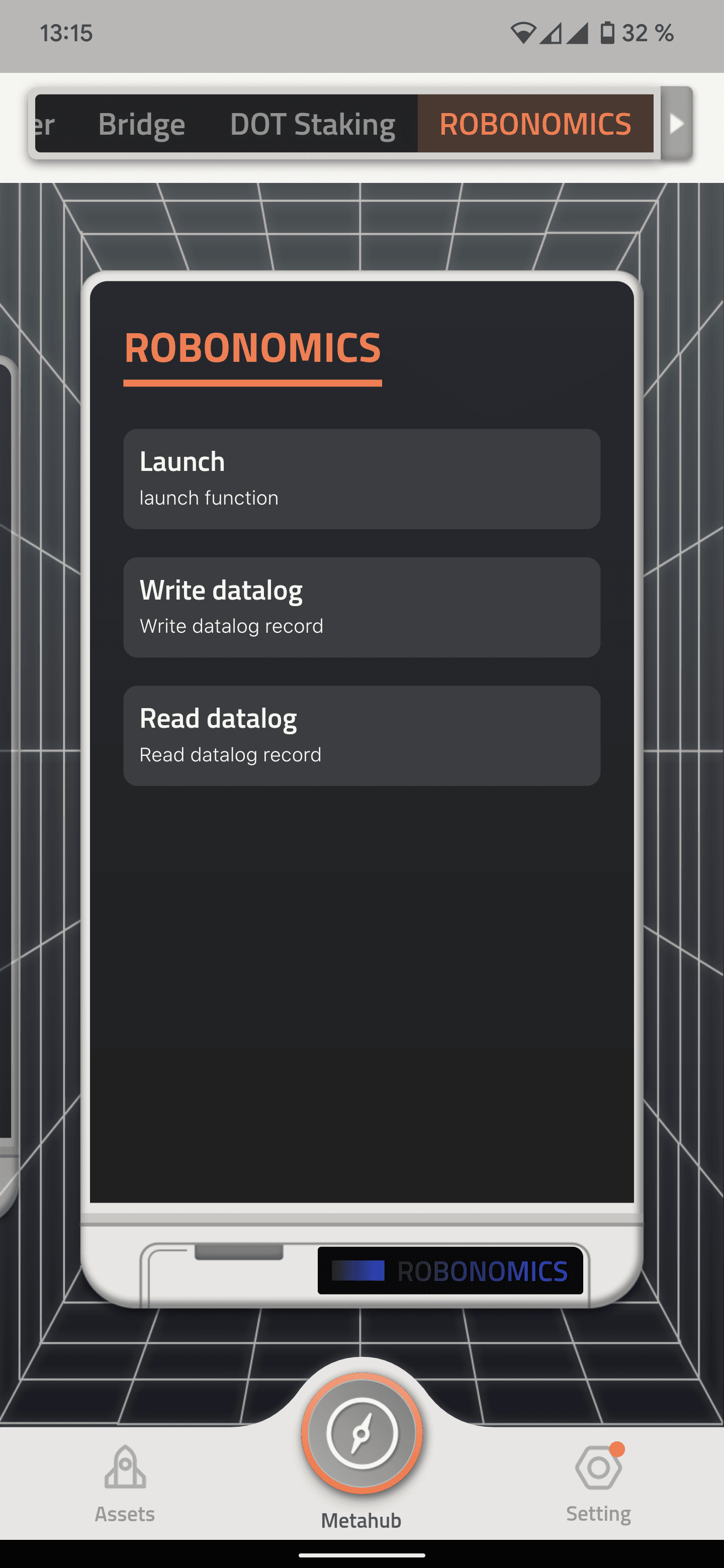Image resolution: width=724 pixels, height=1568 pixels.
Task: Open Write datalog record
Action: [x=361, y=608]
